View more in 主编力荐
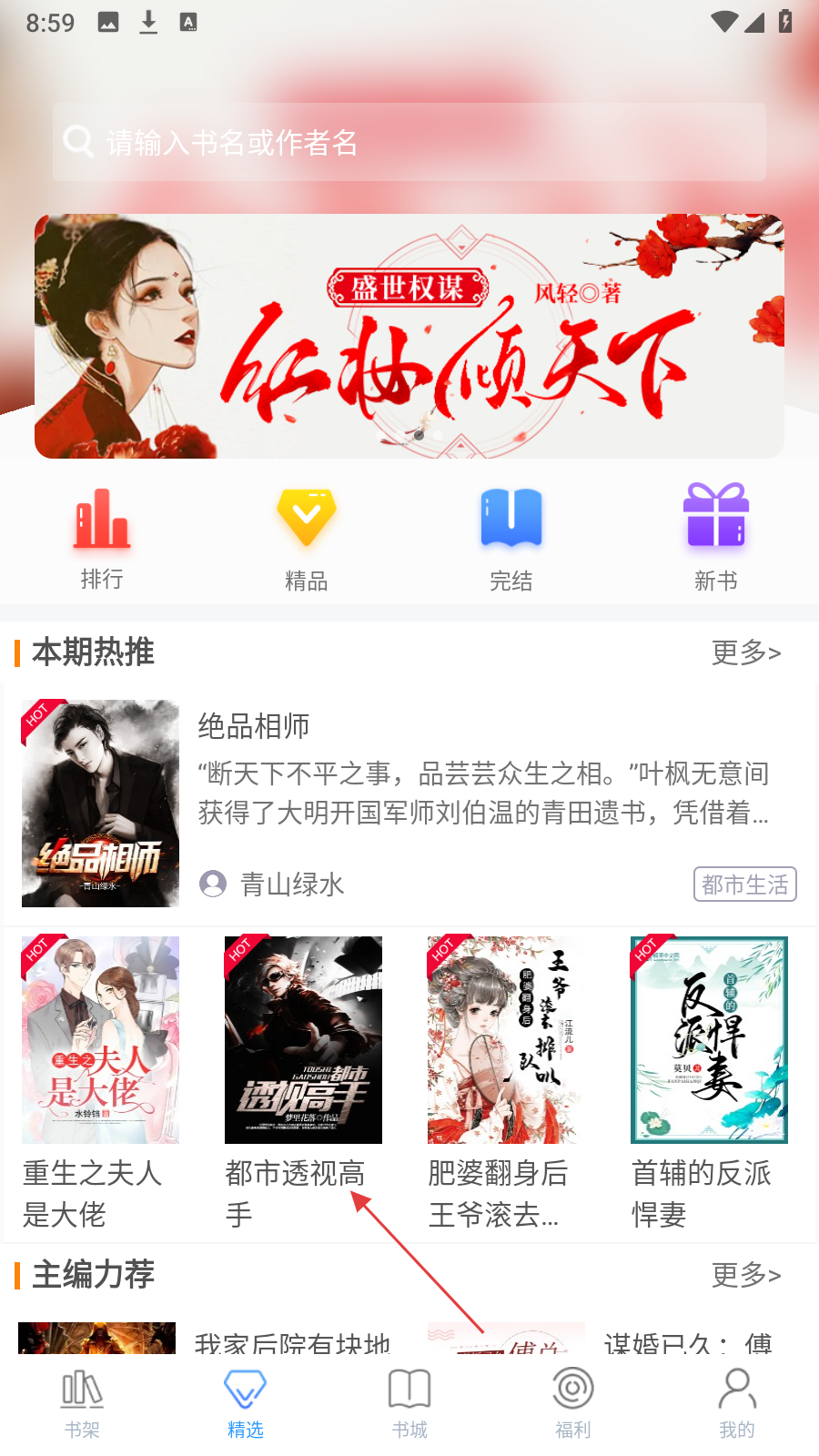Image resolution: width=819 pixels, height=1456 pixels. [746, 1275]
